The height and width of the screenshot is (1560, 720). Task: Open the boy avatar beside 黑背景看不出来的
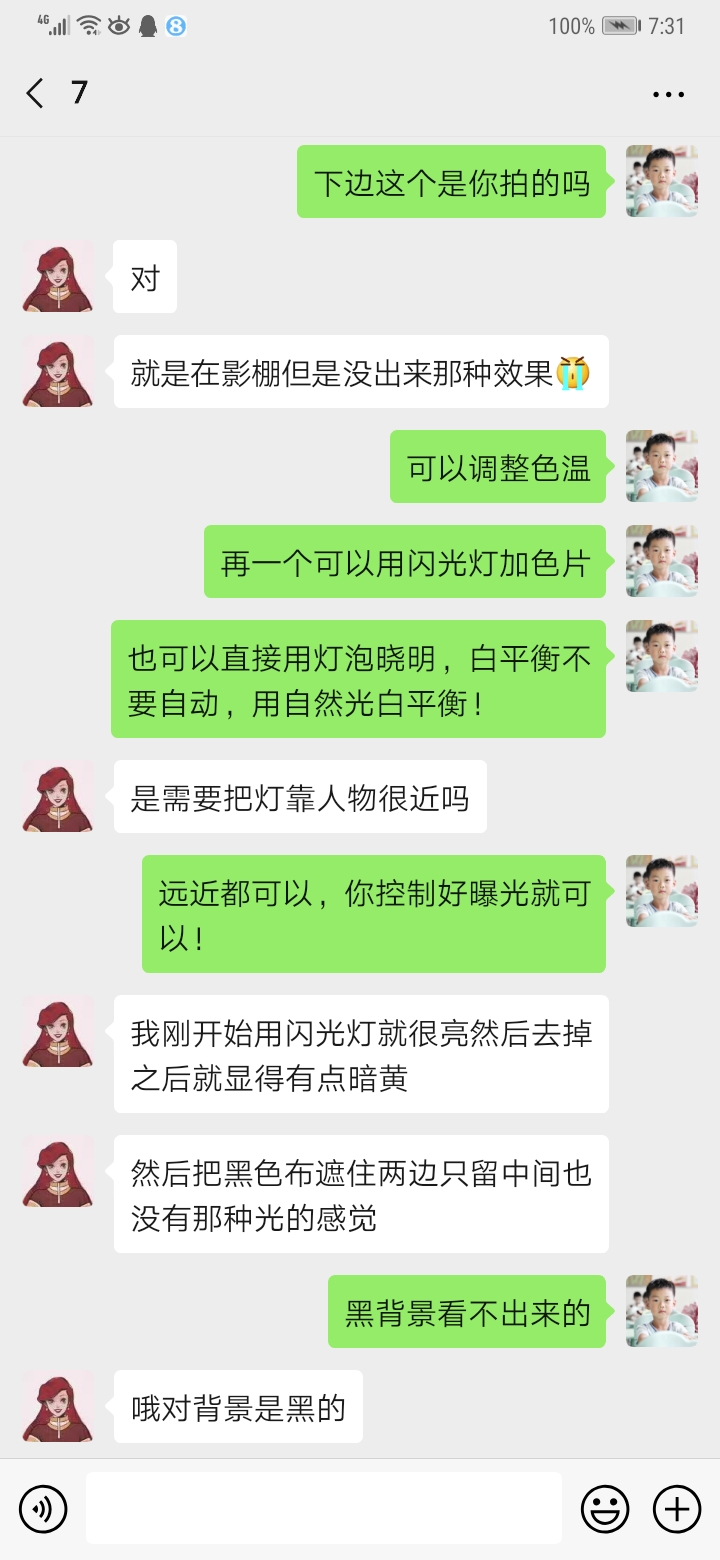click(662, 1311)
